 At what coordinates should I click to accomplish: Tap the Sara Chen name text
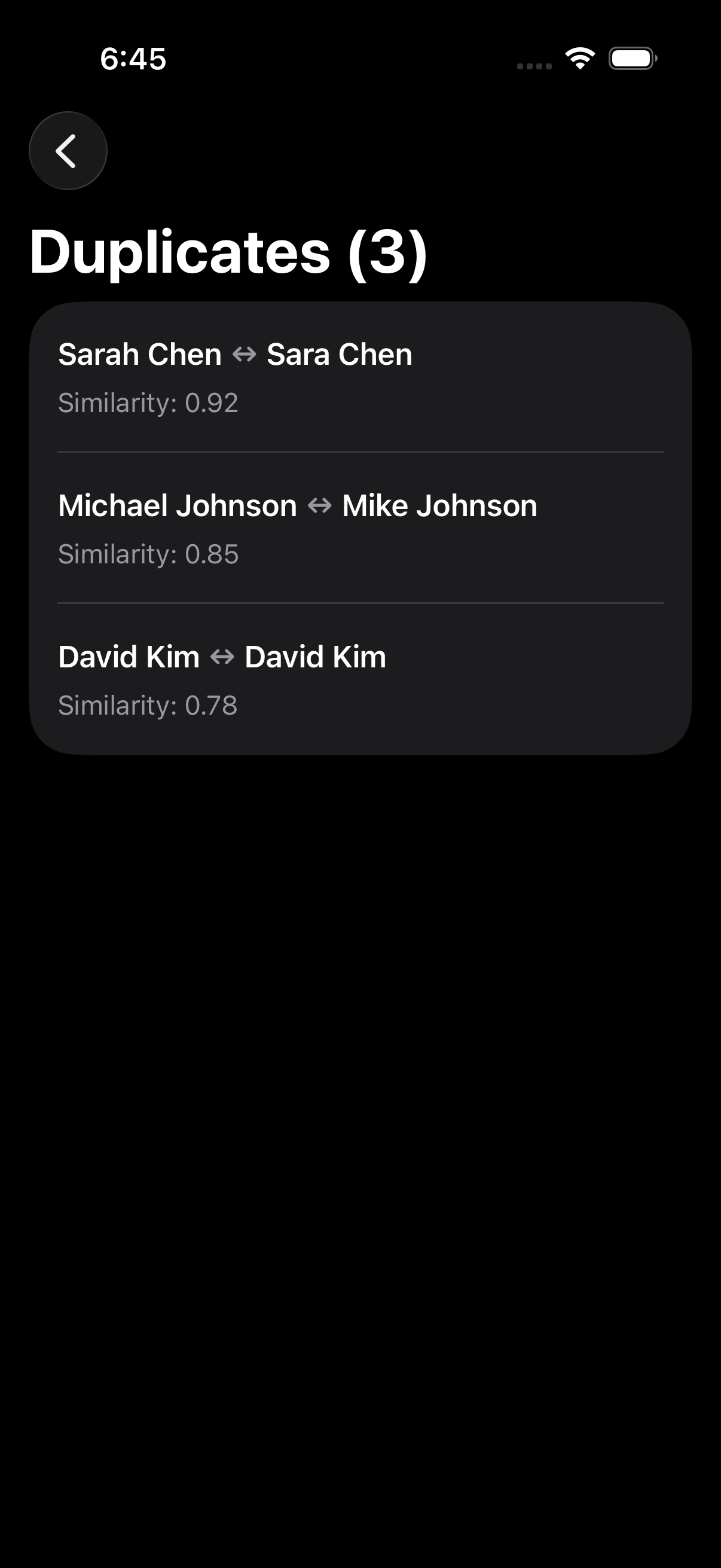pyautogui.click(x=340, y=354)
